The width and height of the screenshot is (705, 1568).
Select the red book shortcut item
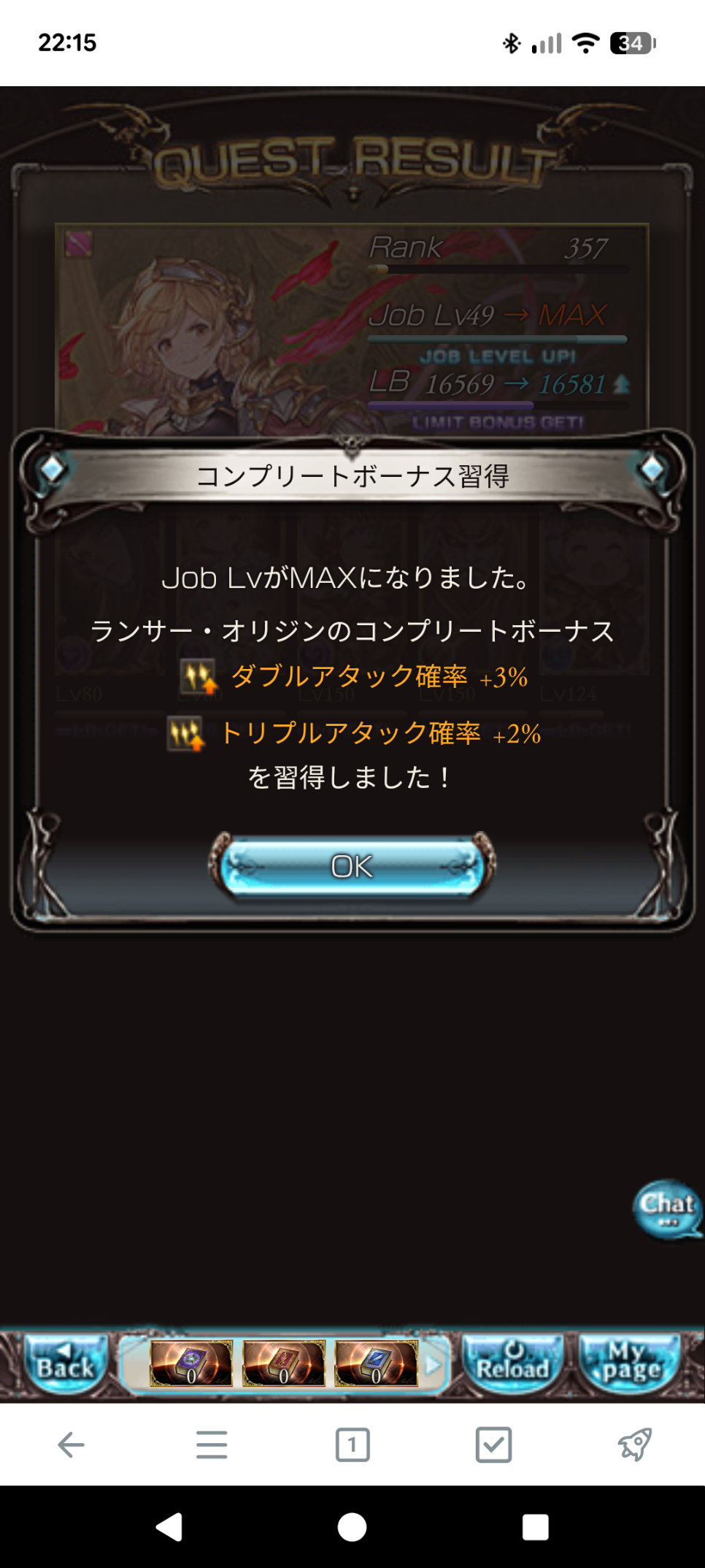[284, 1363]
